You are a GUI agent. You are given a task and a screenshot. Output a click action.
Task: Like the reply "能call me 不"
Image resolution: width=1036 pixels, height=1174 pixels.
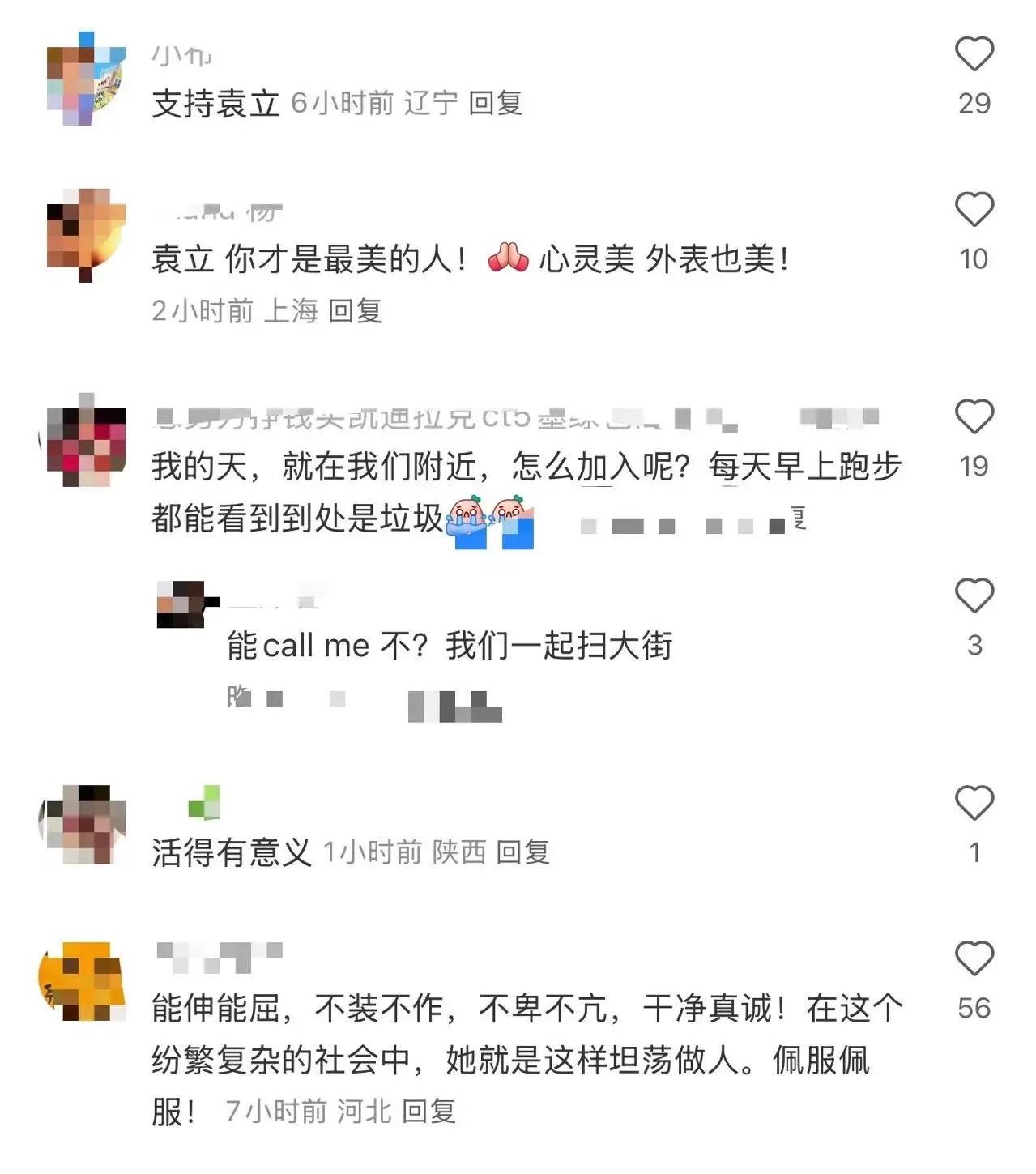click(x=974, y=597)
